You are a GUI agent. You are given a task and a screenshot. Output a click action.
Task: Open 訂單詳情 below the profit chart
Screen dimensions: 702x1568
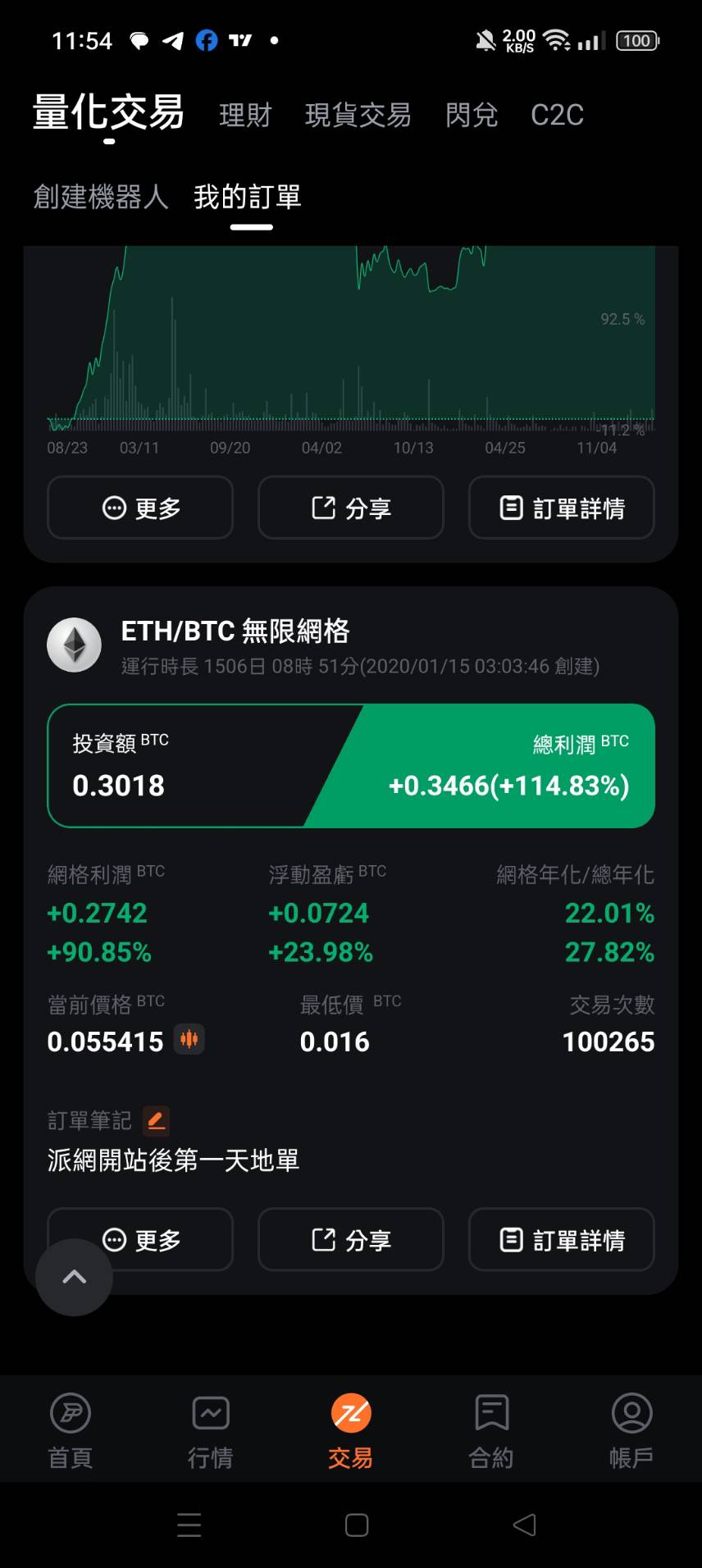click(562, 508)
